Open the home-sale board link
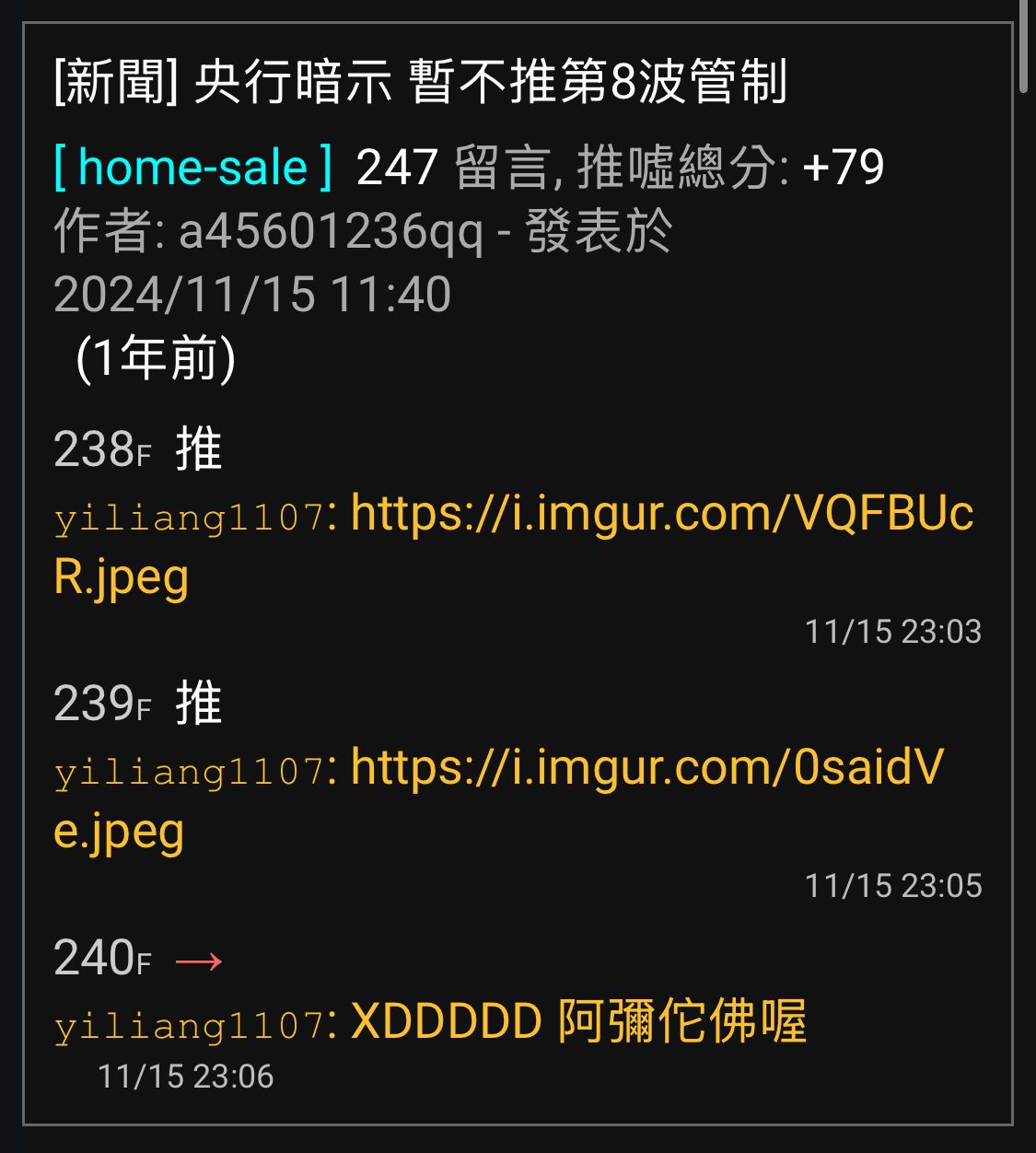Viewport: 1036px width, 1153px height. pyautogui.click(x=193, y=169)
